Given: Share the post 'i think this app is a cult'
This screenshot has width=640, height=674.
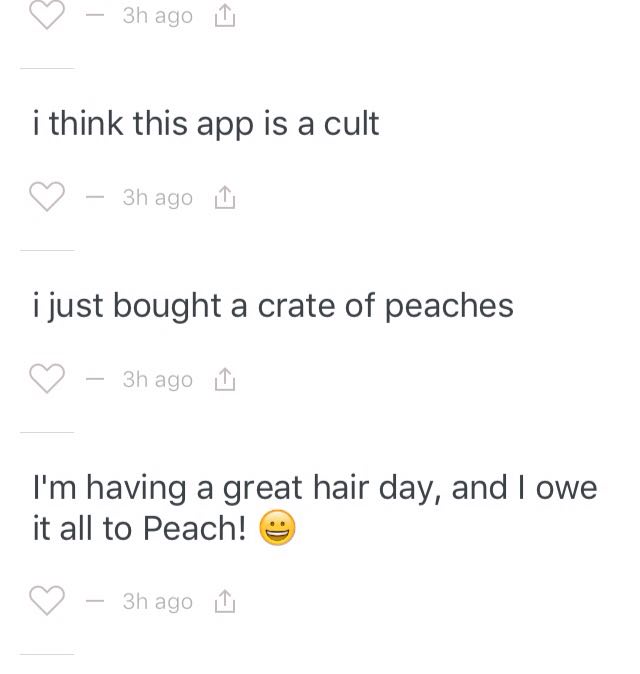Looking at the screenshot, I should [x=224, y=198].
